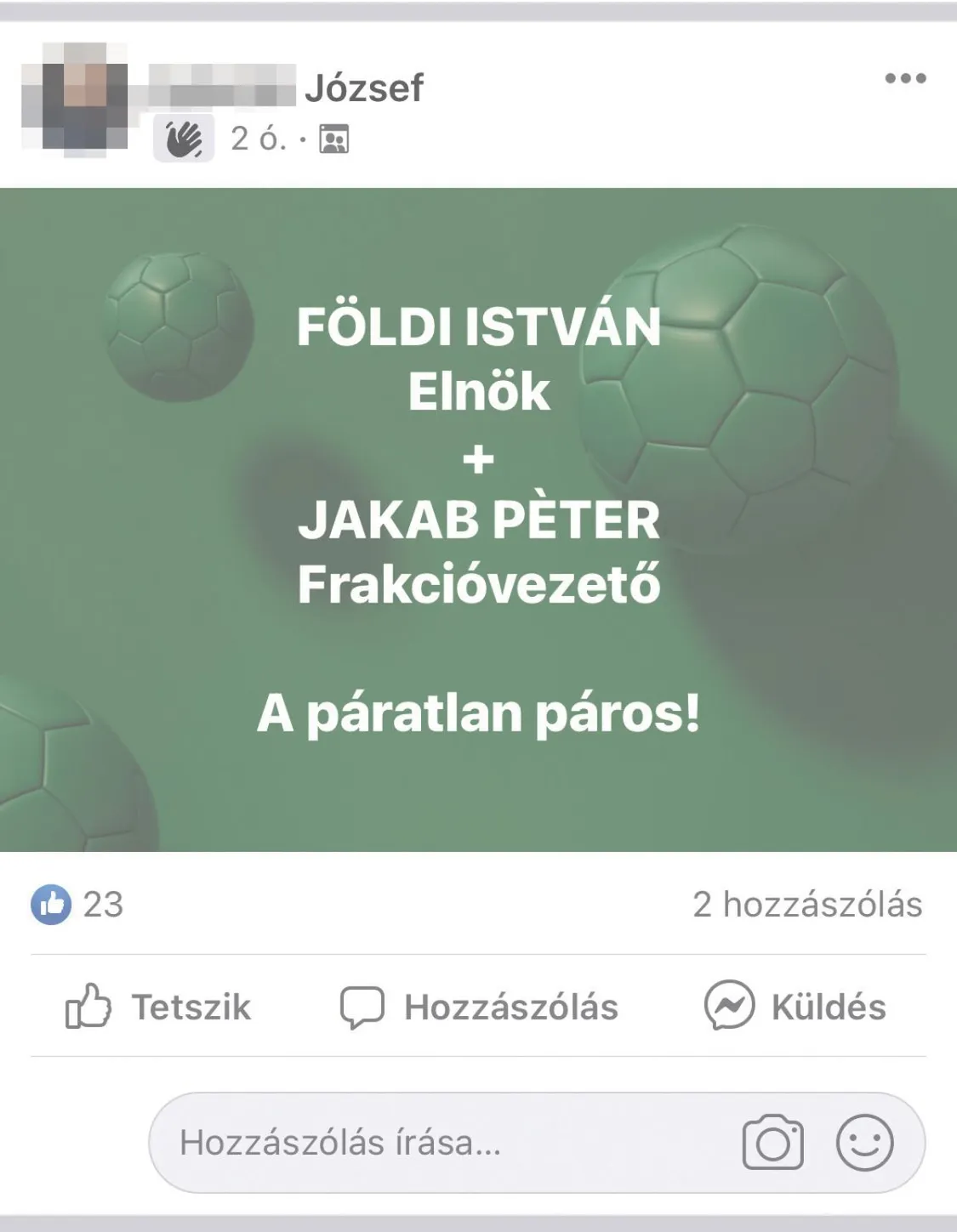Send the post via Küldés

click(795, 1007)
